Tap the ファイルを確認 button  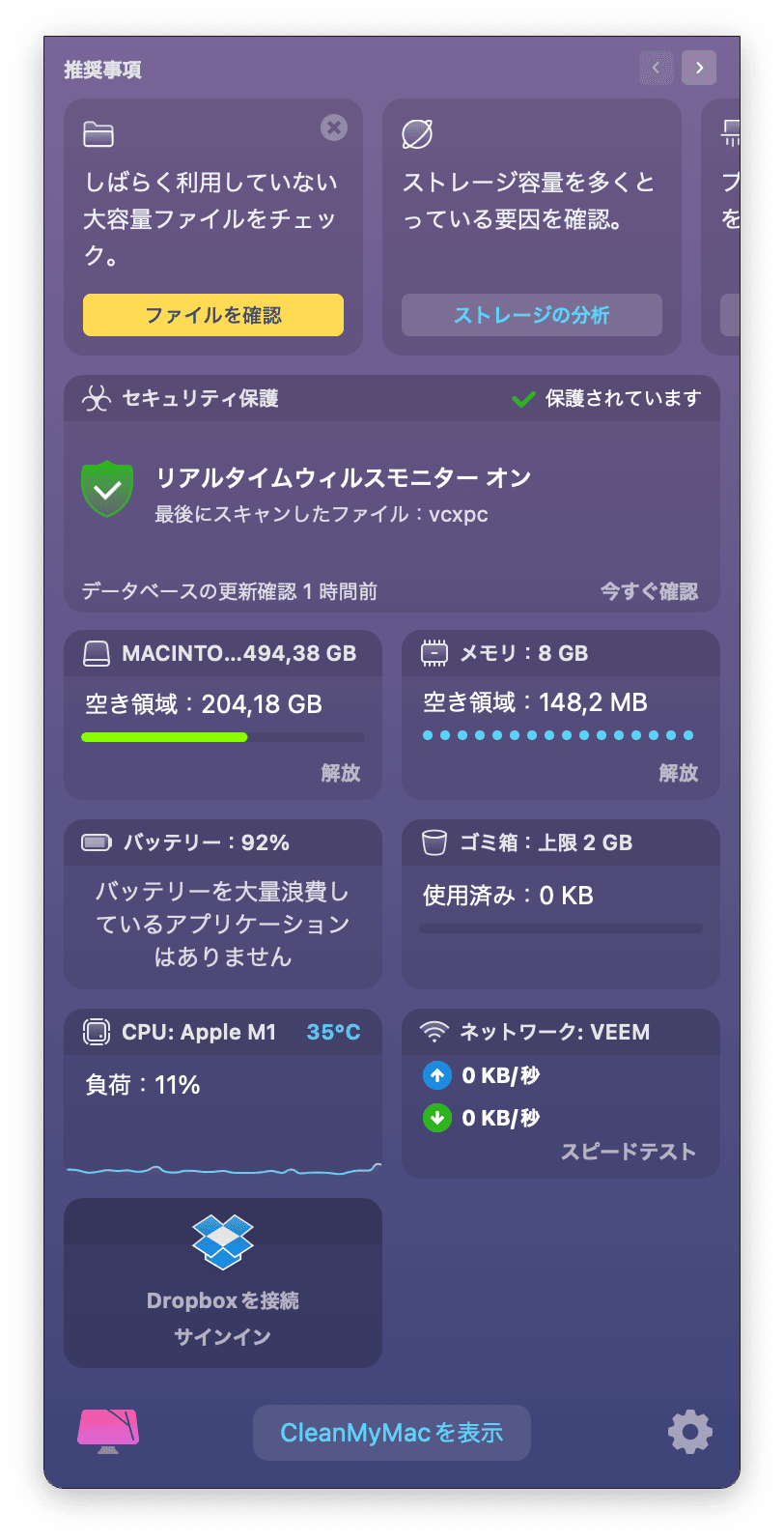pos(213,315)
